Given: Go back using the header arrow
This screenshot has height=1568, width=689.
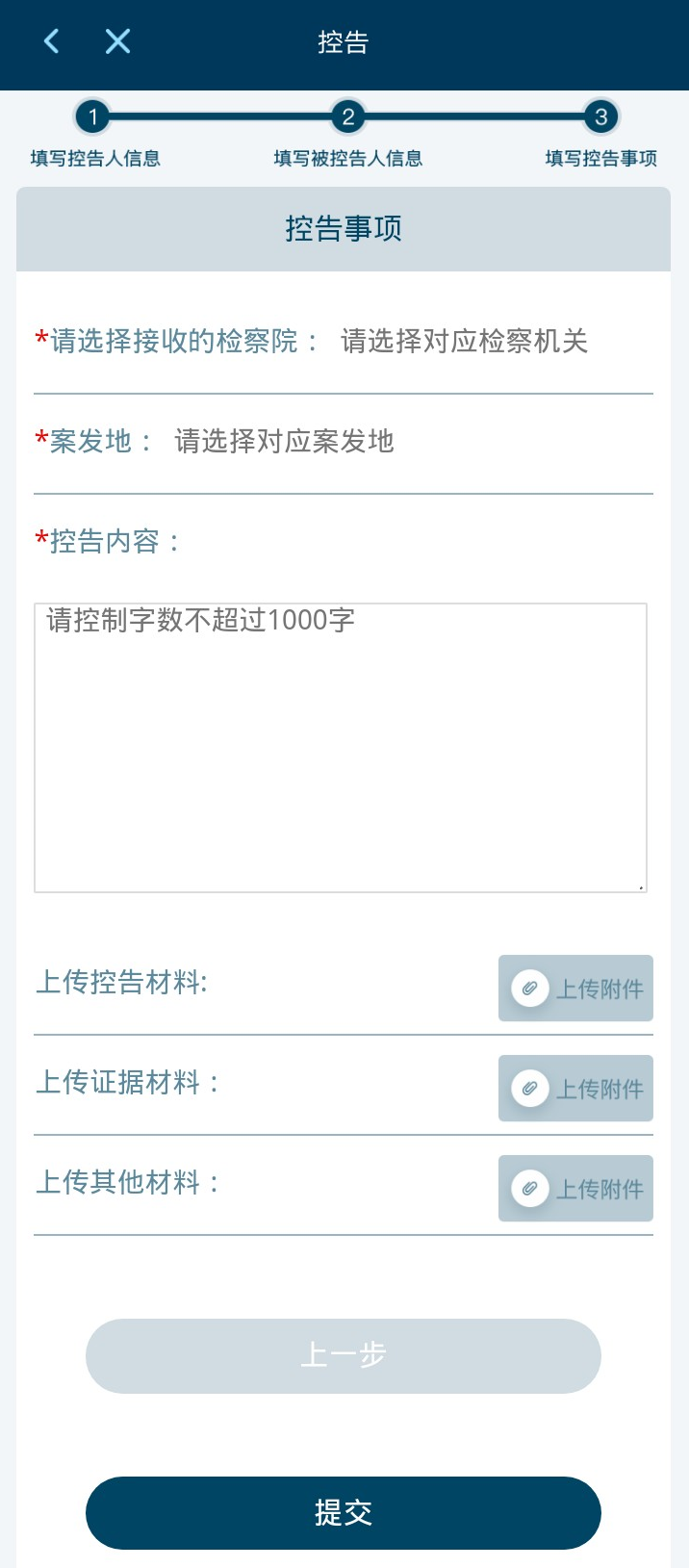Looking at the screenshot, I should tap(52, 41).
